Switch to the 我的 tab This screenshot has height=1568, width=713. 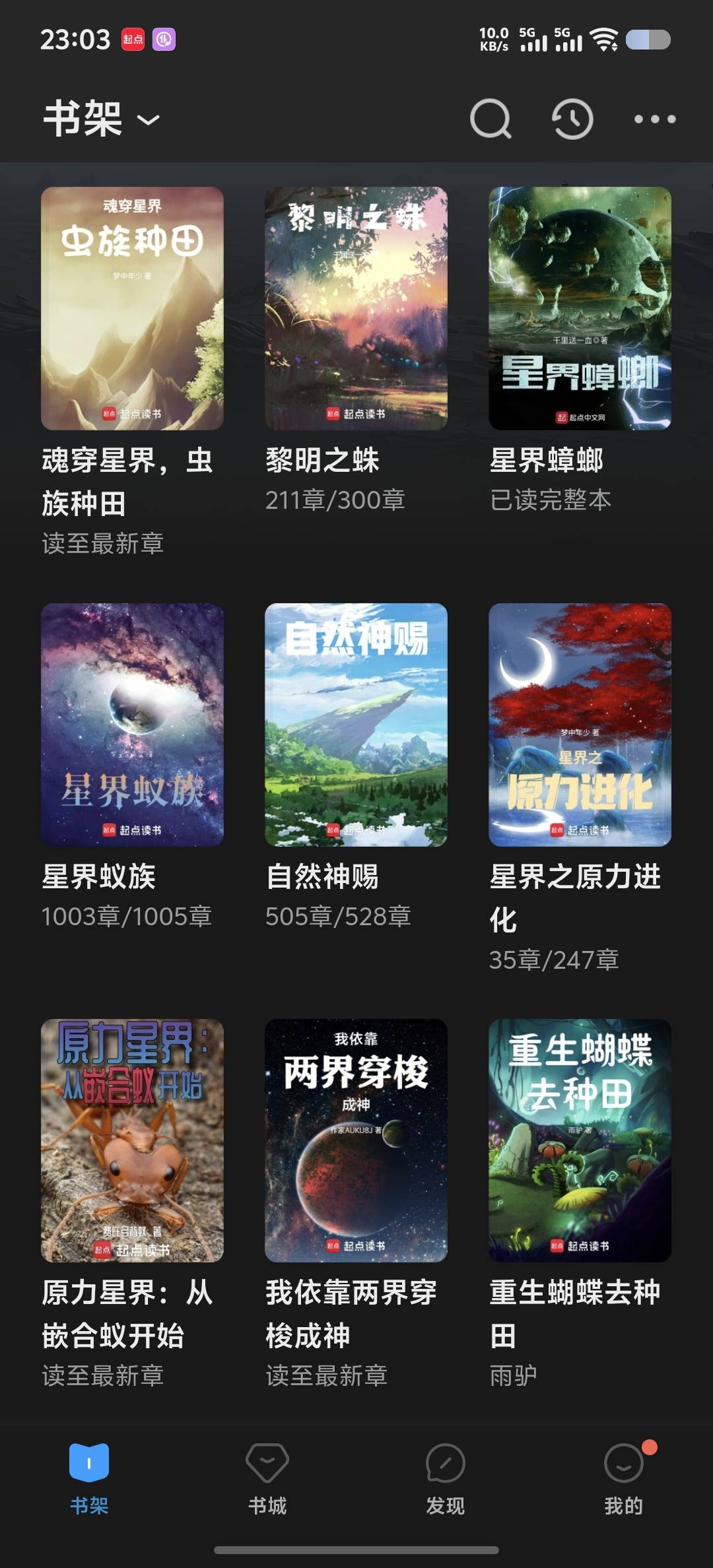tap(624, 1480)
